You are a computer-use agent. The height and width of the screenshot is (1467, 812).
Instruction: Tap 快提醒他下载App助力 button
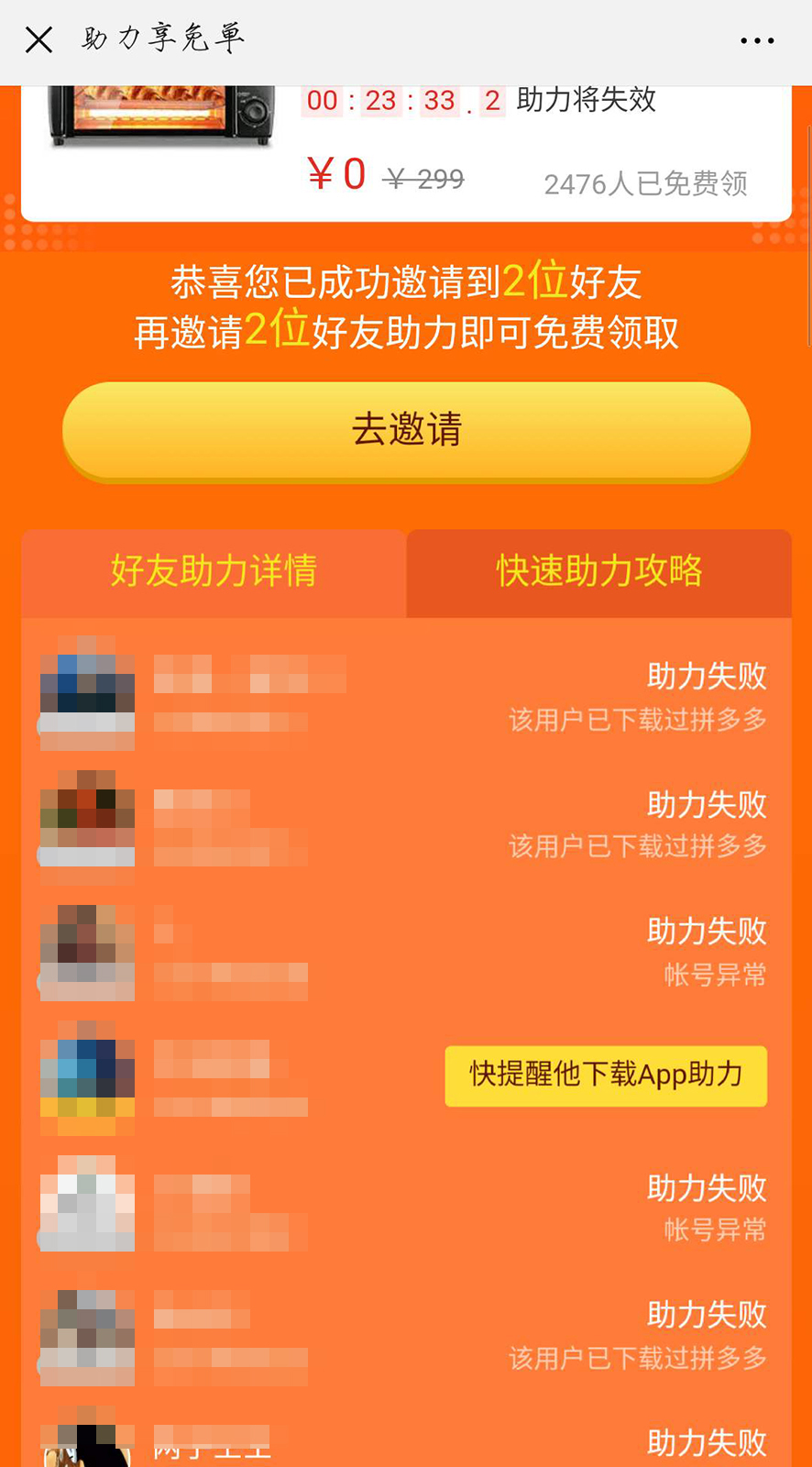pos(606,1075)
